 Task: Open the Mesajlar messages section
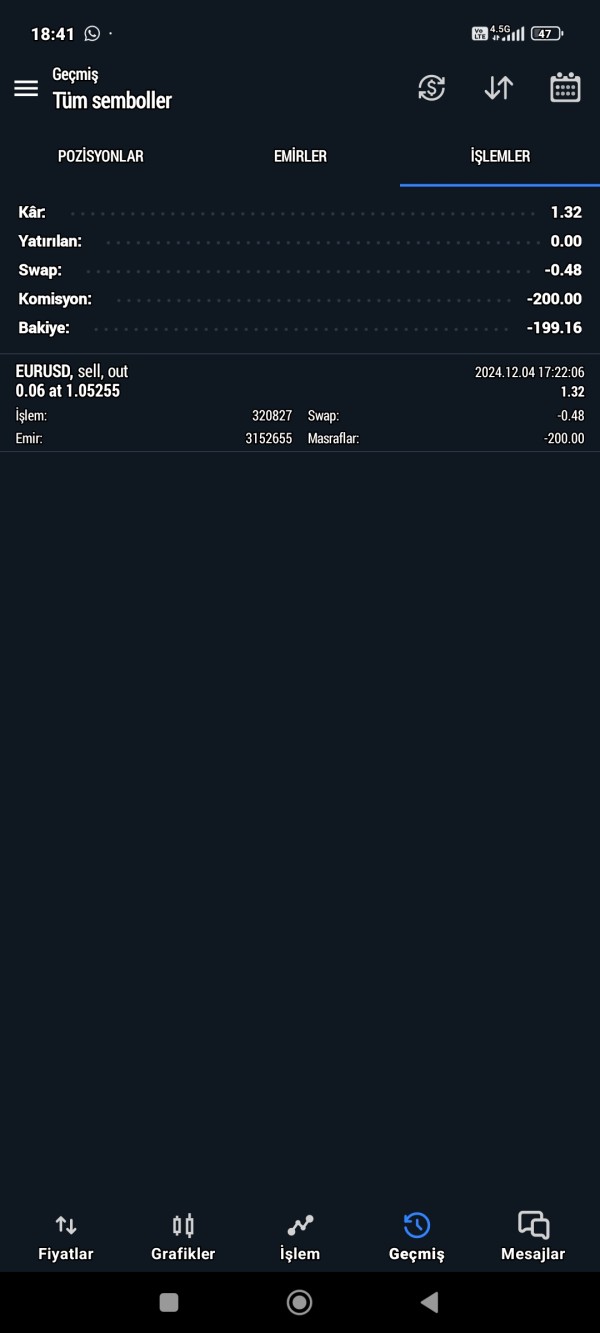pyautogui.click(x=533, y=1238)
